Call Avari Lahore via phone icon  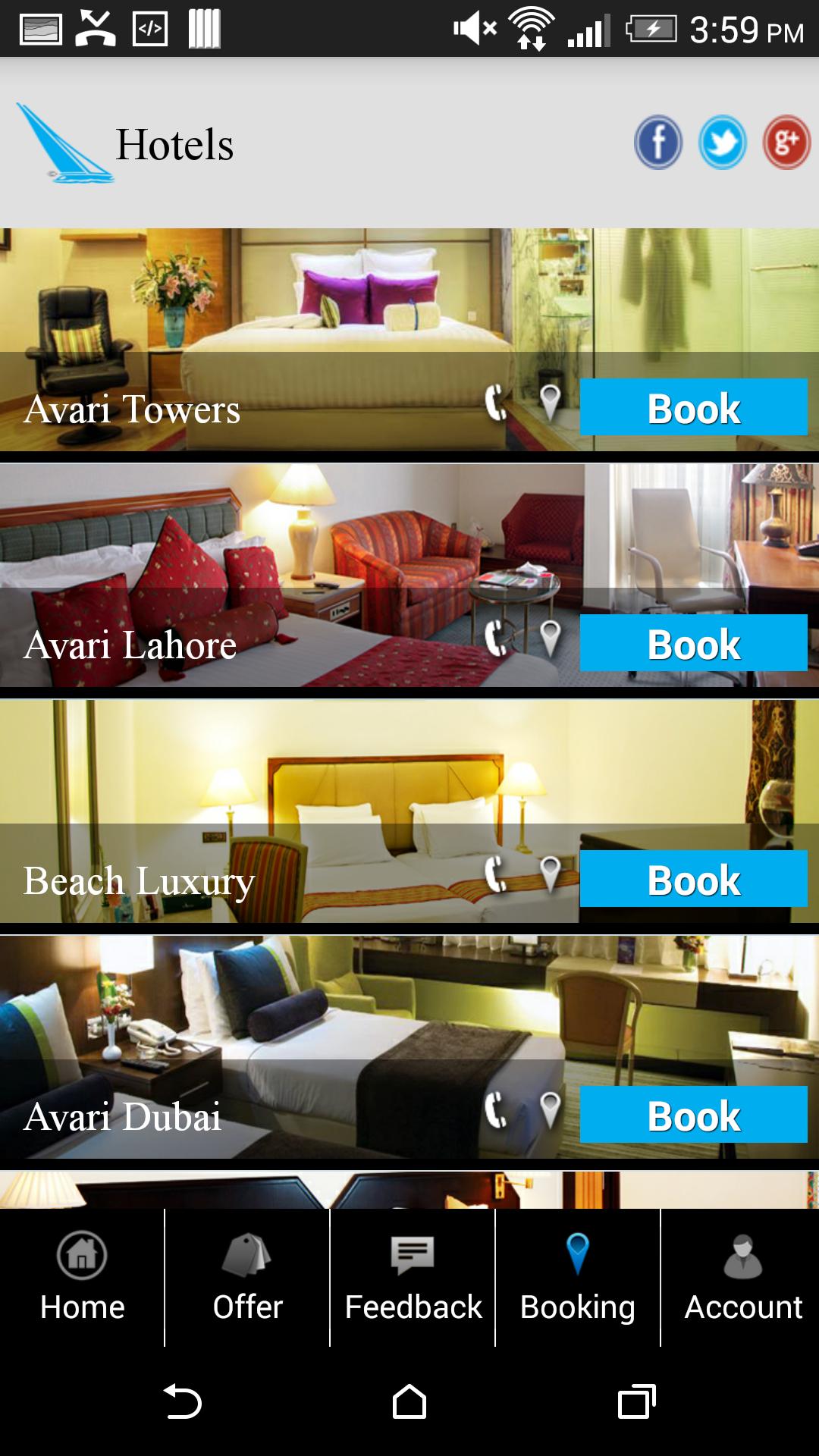496,639
